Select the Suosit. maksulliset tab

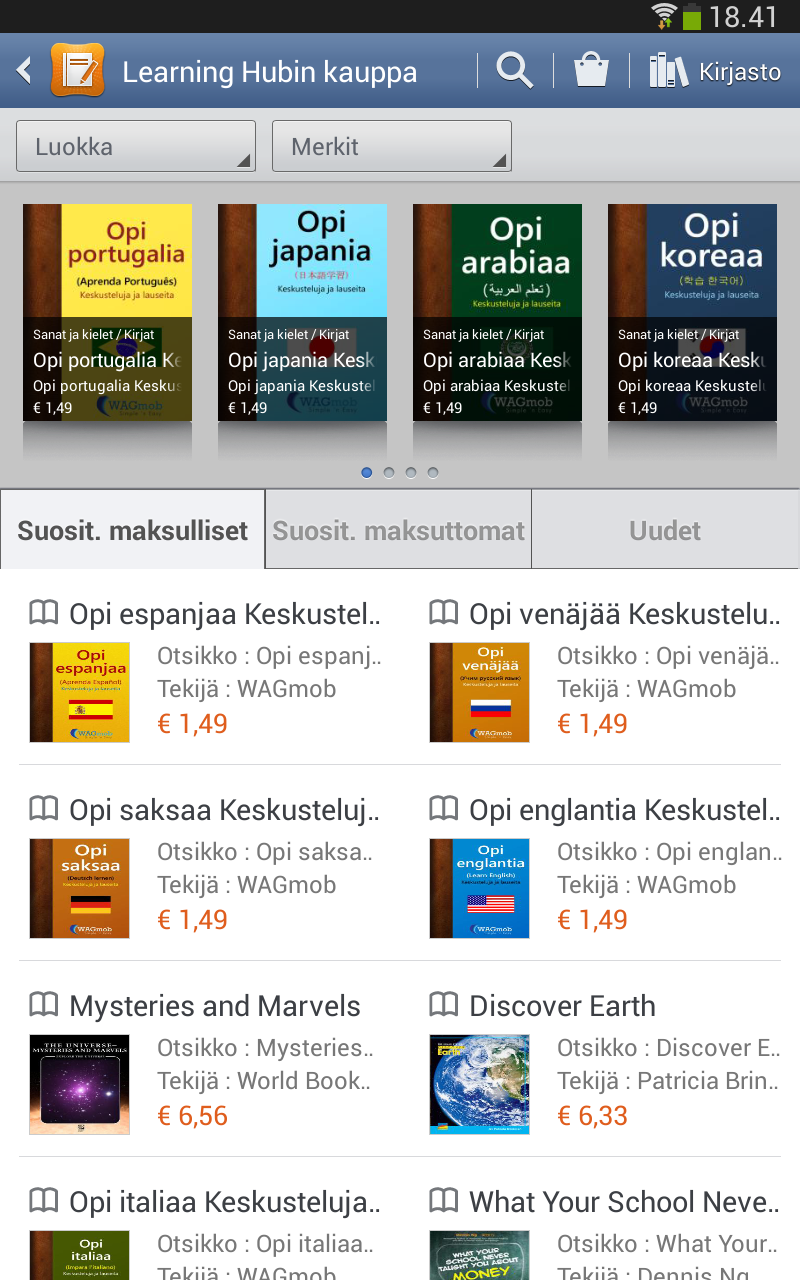(x=133, y=530)
